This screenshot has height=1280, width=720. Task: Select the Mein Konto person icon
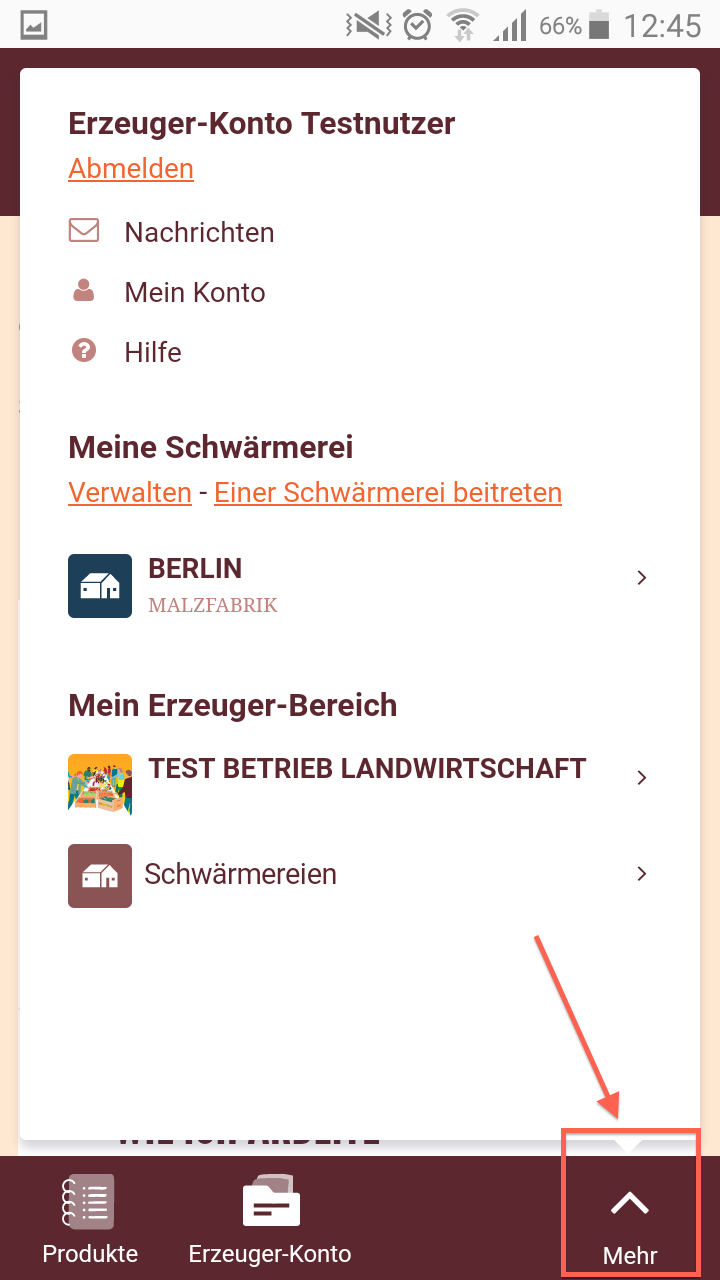84,291
